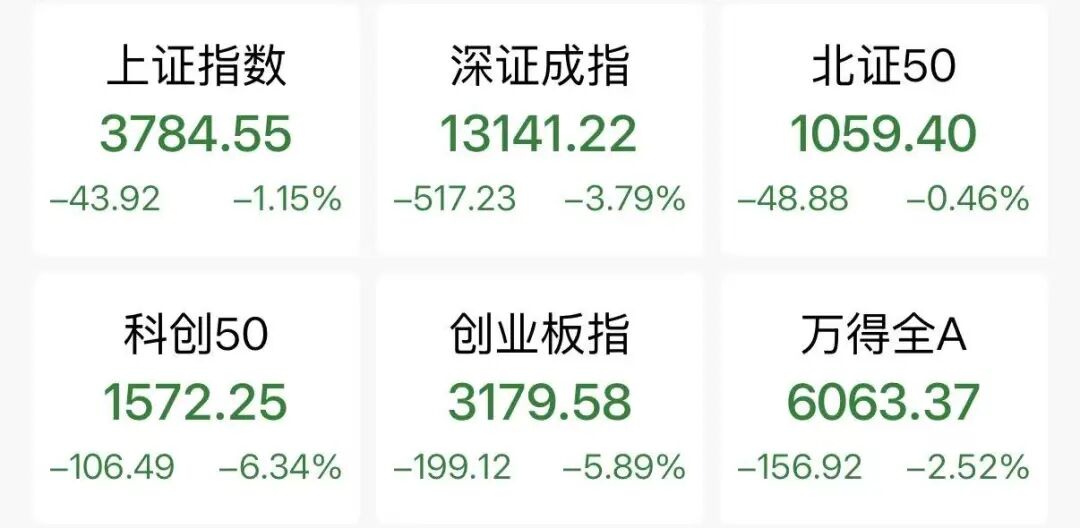Open the 上证指数 index card
The height and width of the screenshot is (528, 1080).
click(196, 129)
